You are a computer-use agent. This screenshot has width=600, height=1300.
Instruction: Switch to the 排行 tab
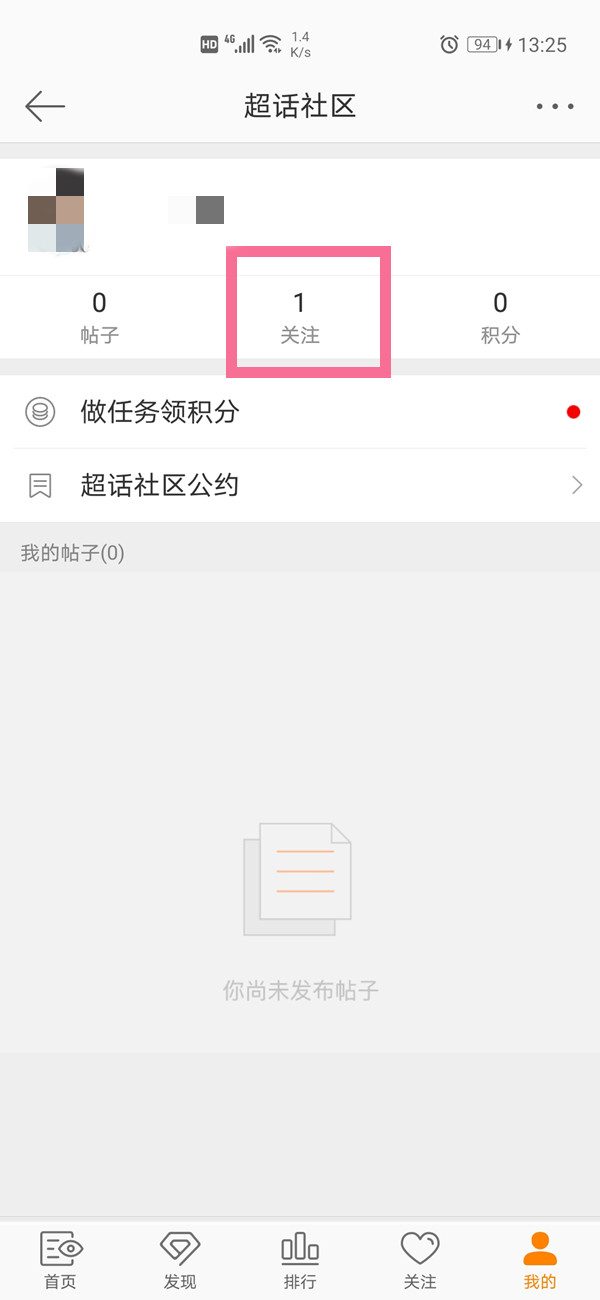coord(300,1259)
